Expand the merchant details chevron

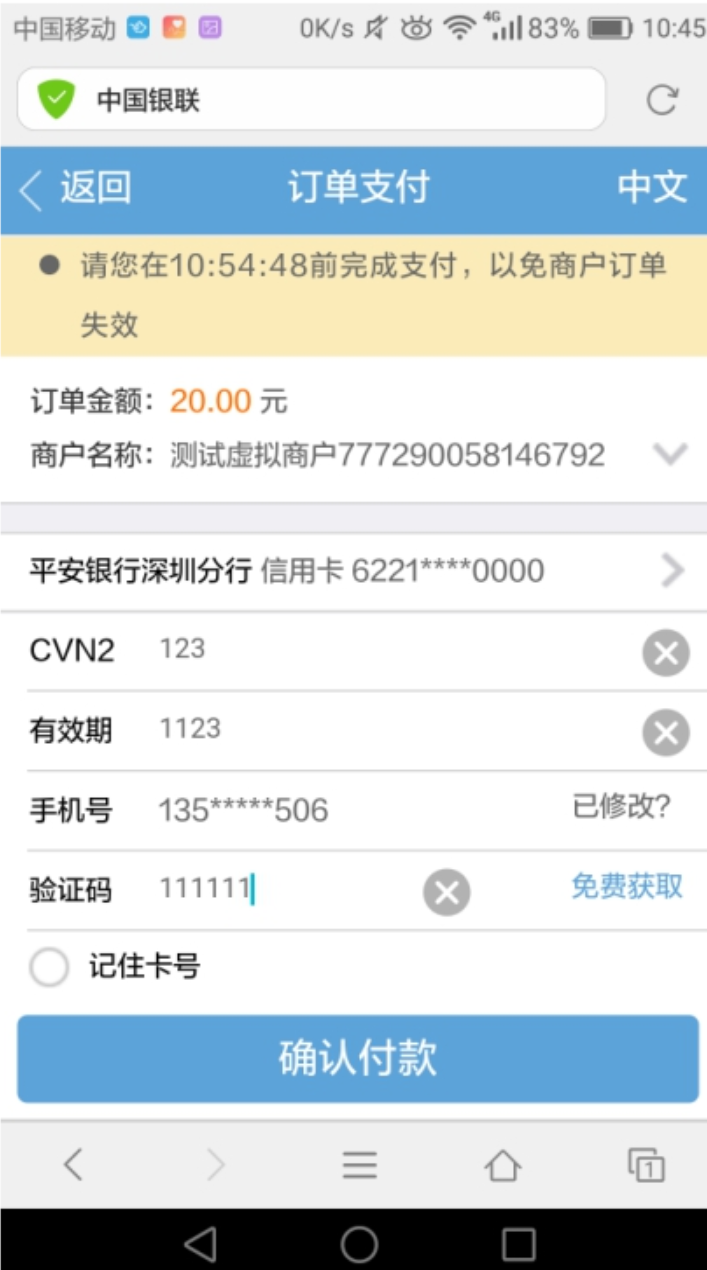669,455
